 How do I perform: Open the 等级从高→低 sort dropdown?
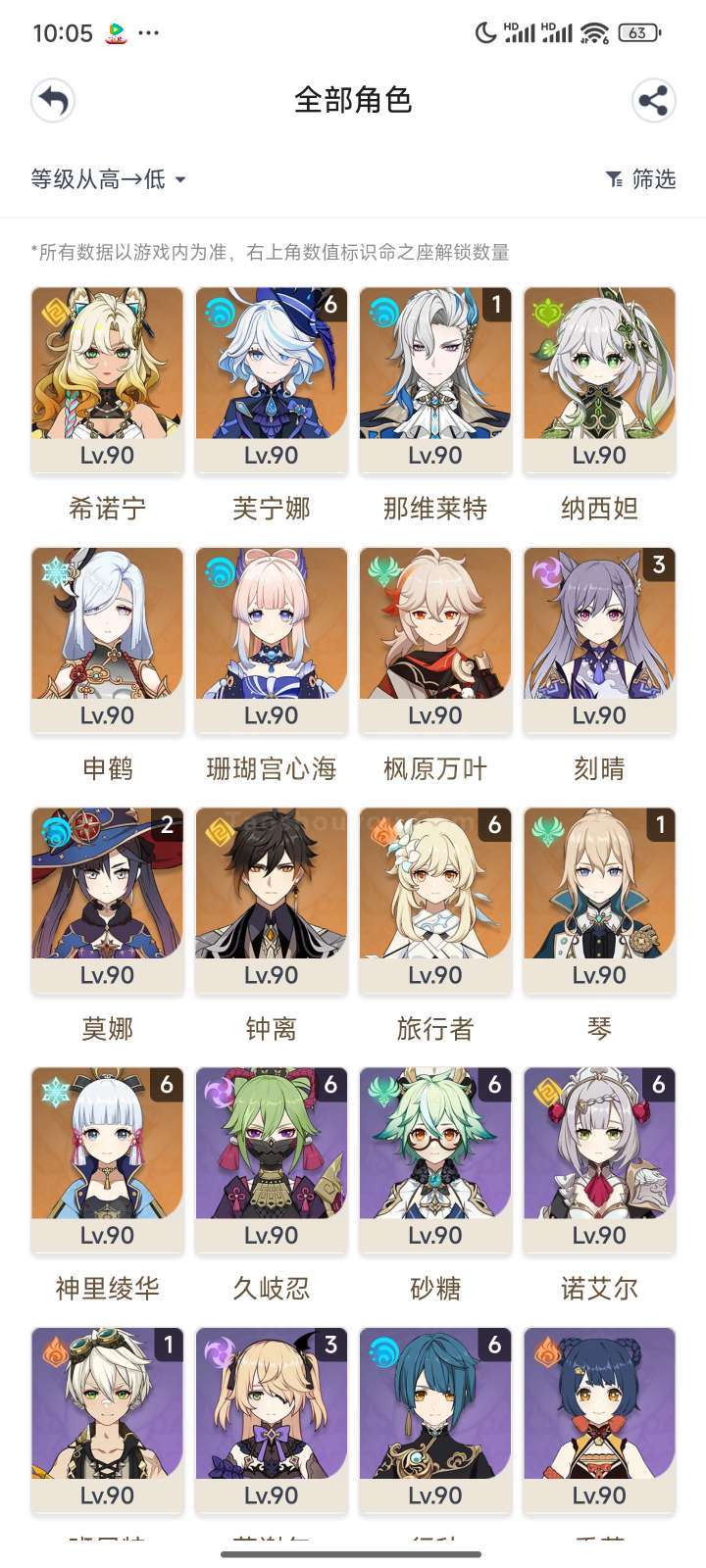108,179
